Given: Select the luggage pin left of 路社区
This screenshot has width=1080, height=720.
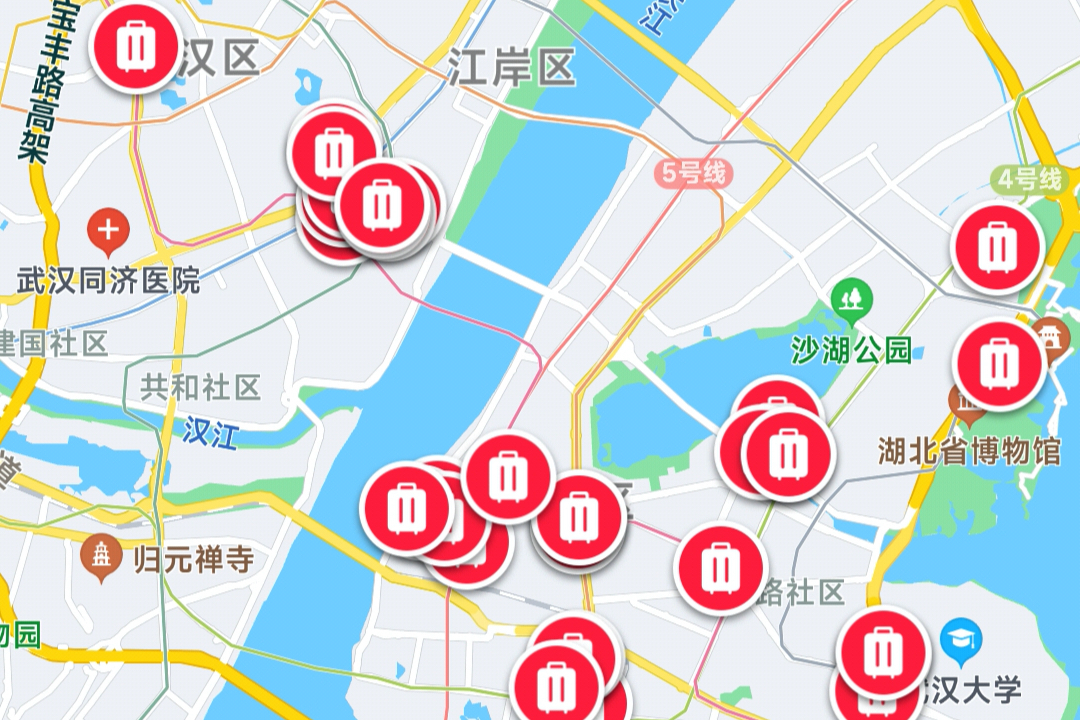Looking at the screenshot, I should pos(720,568).
